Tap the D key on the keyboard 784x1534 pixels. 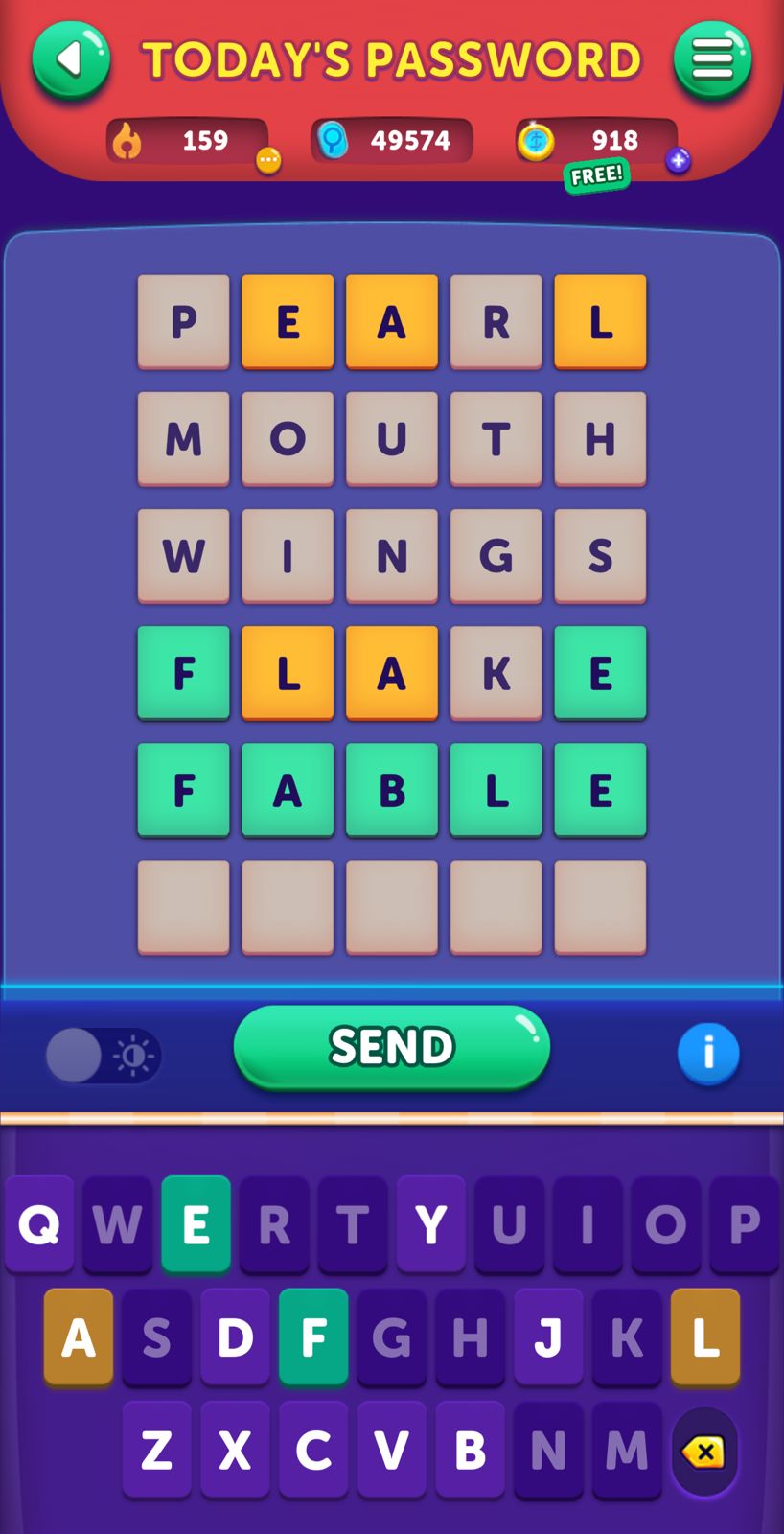tap(235, 1336)
